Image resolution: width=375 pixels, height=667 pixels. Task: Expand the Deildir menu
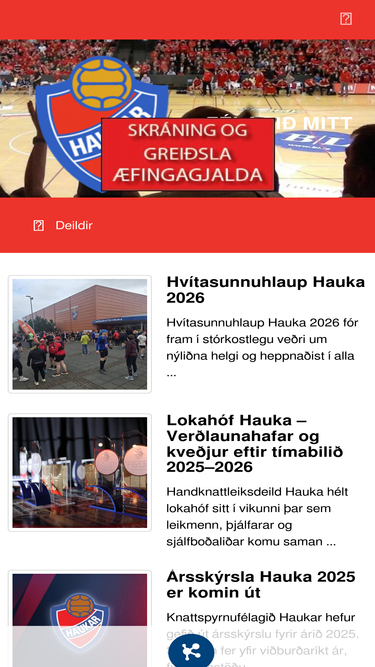(x=63, y=225)
